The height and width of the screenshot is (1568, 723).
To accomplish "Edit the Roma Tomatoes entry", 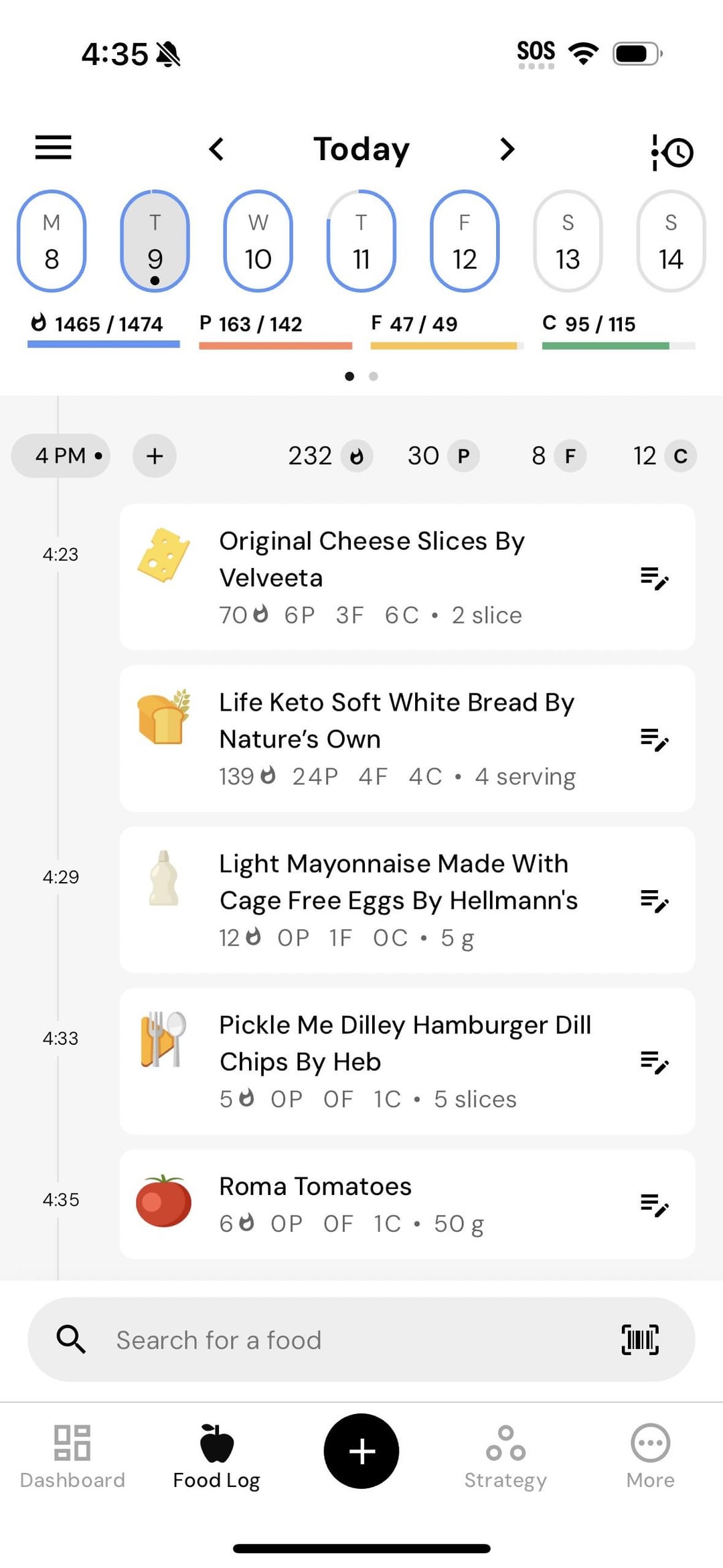I will [x=655, y=1205].
